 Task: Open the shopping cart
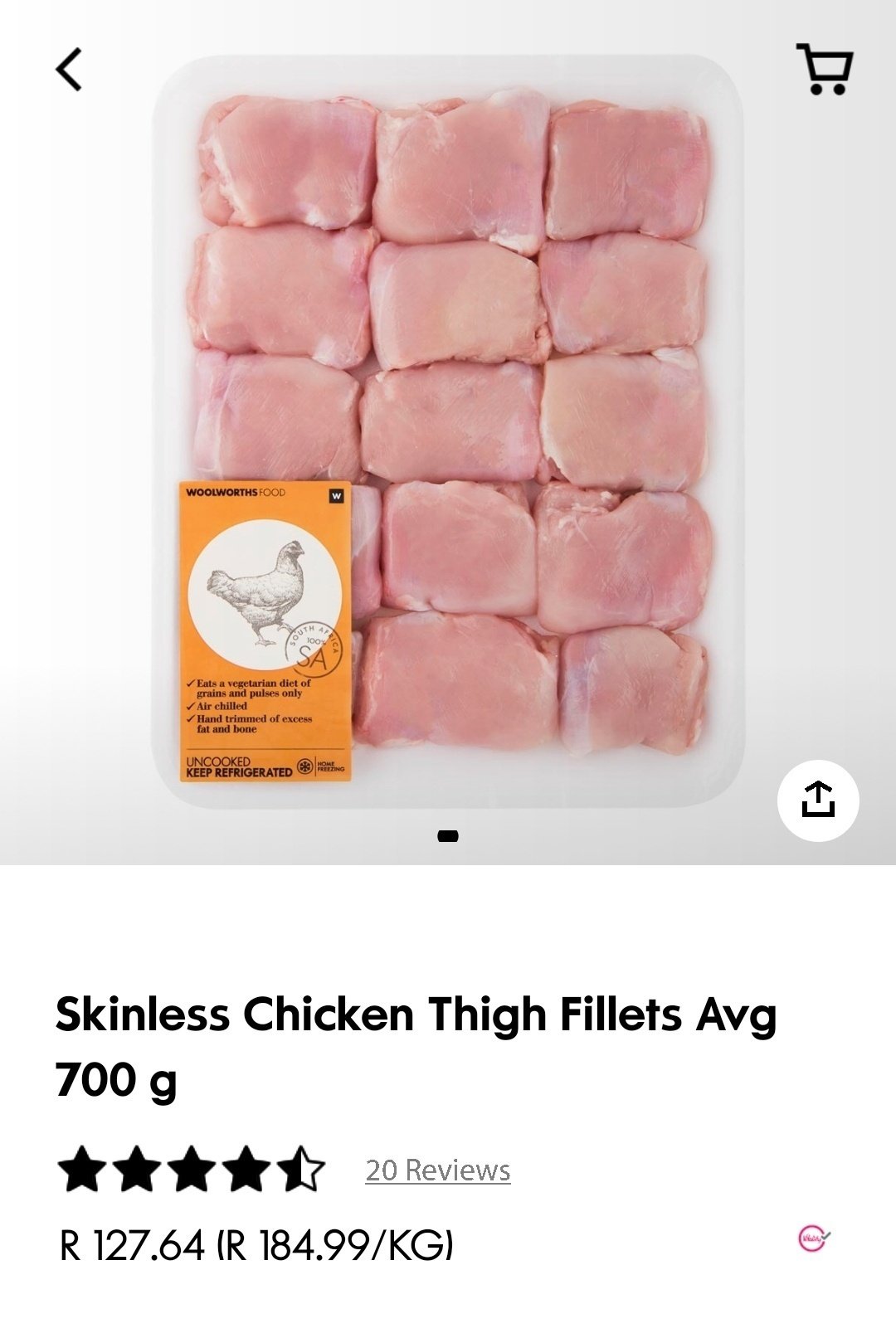tap(824, 69)
